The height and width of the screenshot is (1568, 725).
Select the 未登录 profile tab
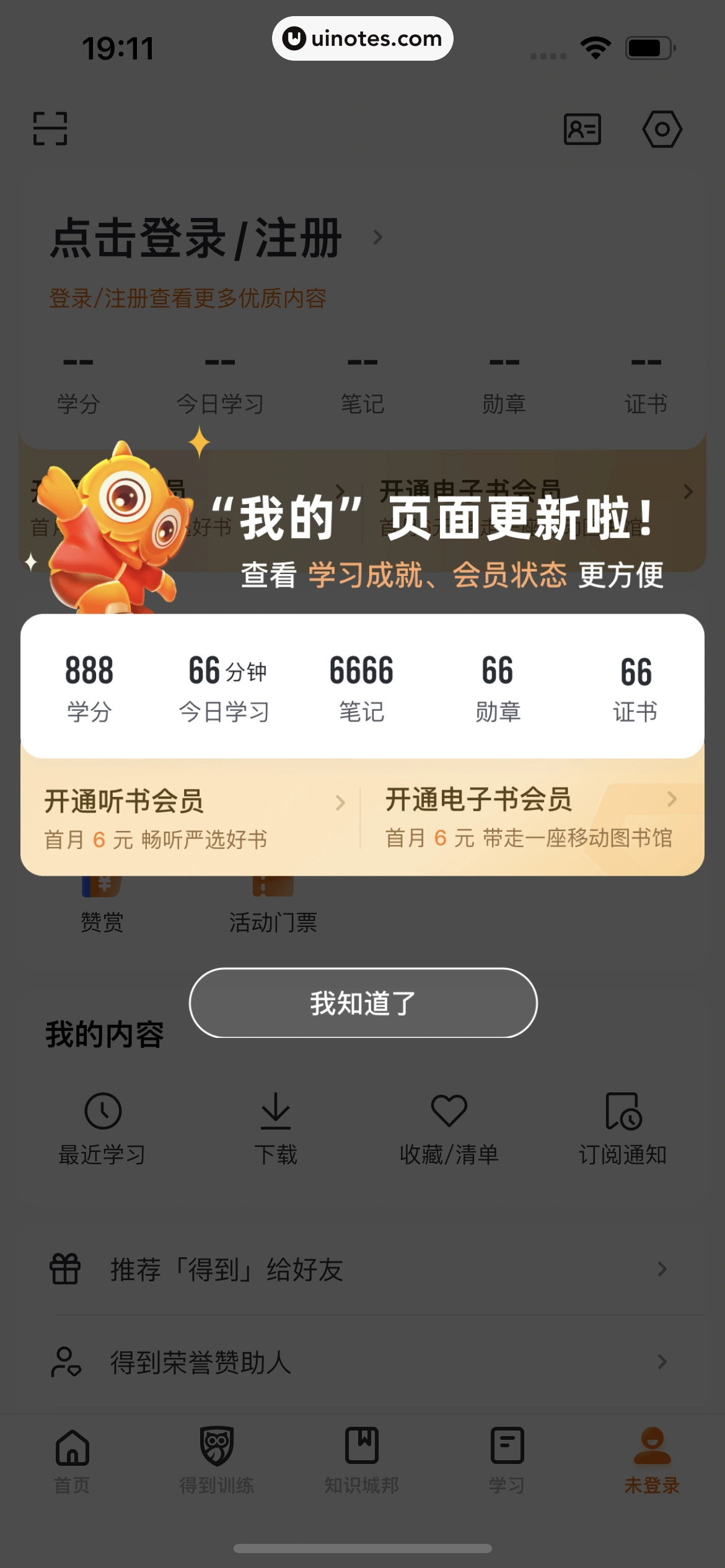point(652,1460)
